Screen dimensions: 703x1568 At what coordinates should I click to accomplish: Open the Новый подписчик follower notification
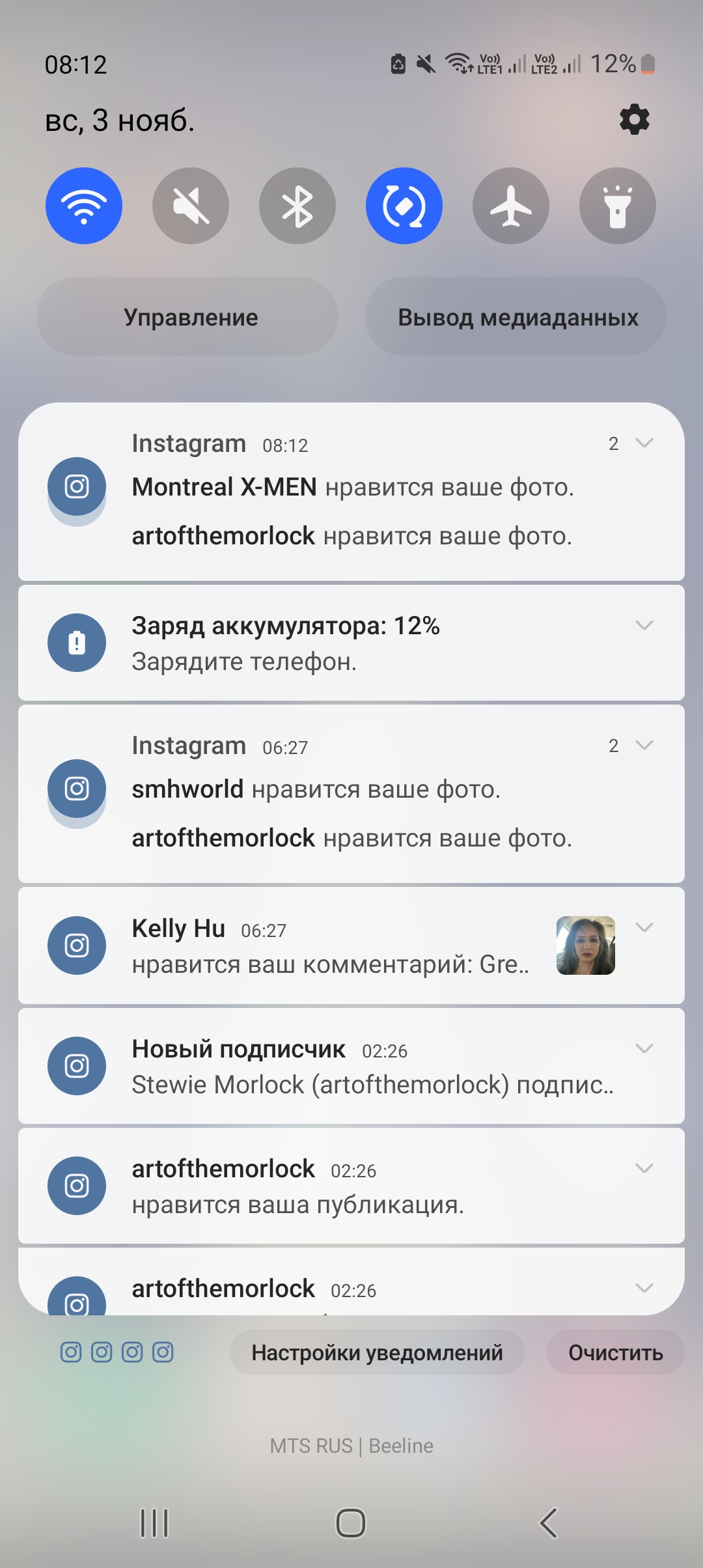click(x=351, y=1066)
